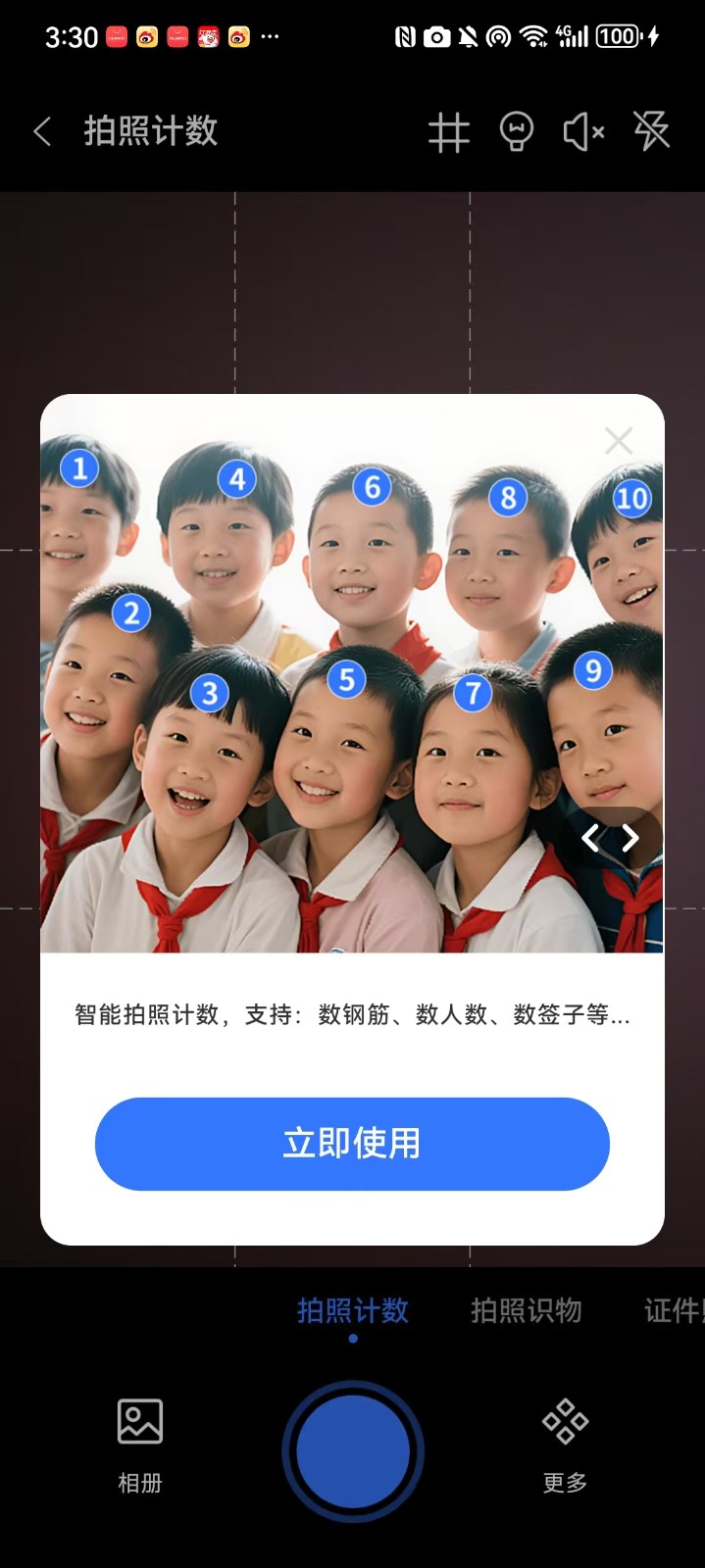
Task: Tap 立即使用 to start using
Action: tap(352, 1144)
